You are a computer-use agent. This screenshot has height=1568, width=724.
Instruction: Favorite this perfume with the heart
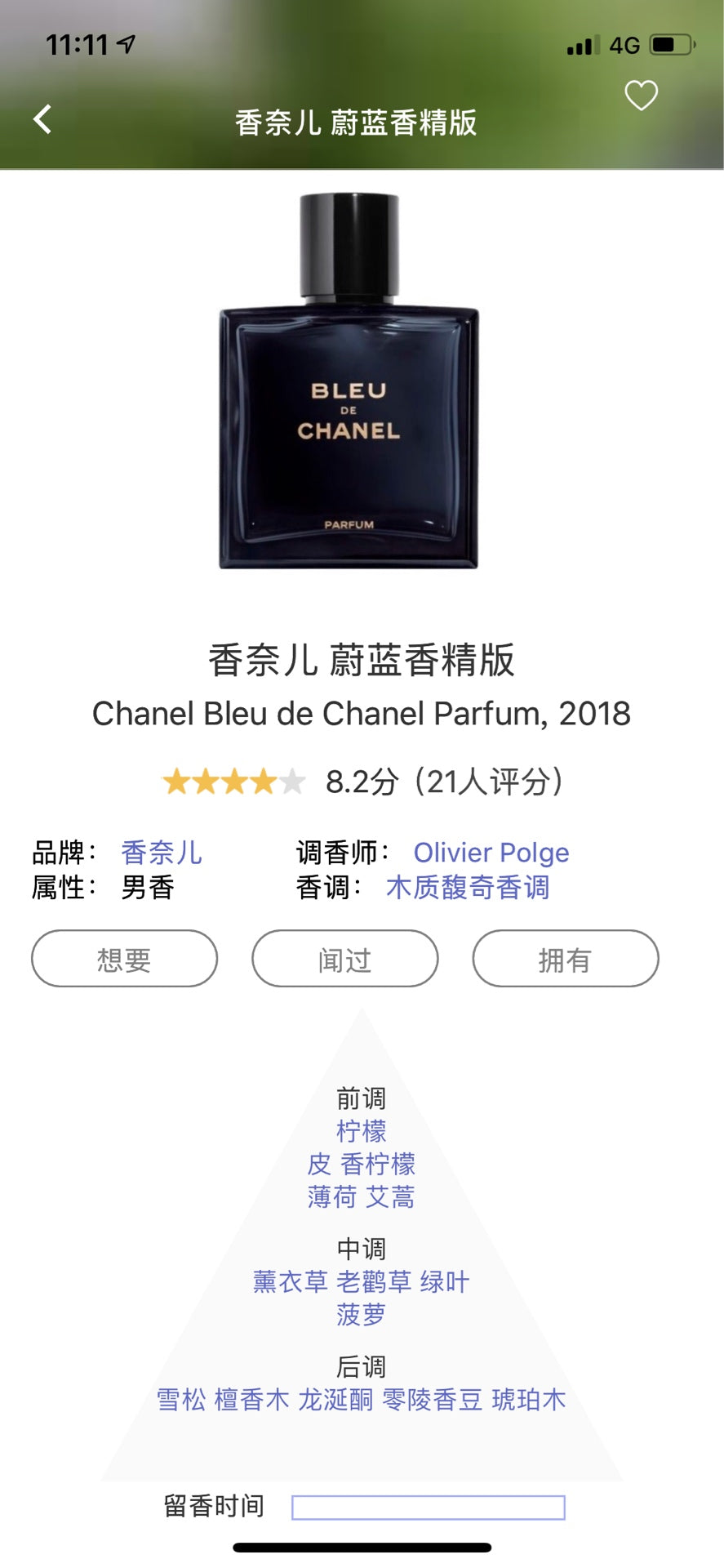coord(641,96)
